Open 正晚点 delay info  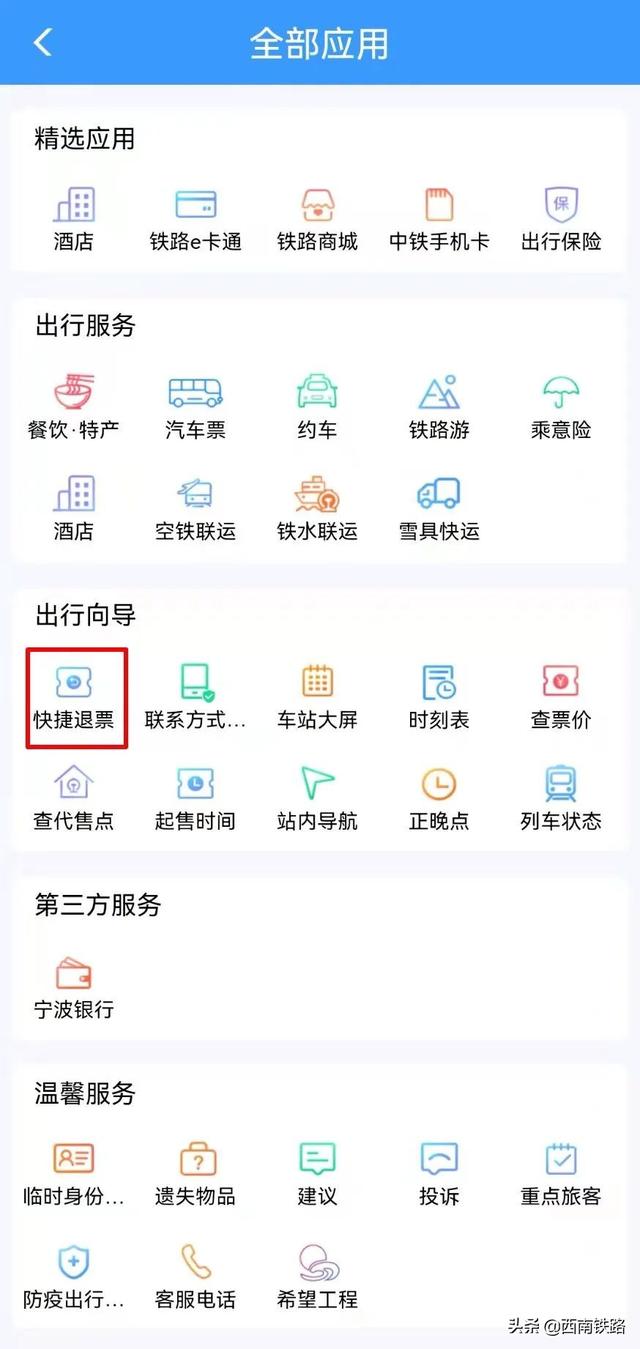click(x=439, y=799)
